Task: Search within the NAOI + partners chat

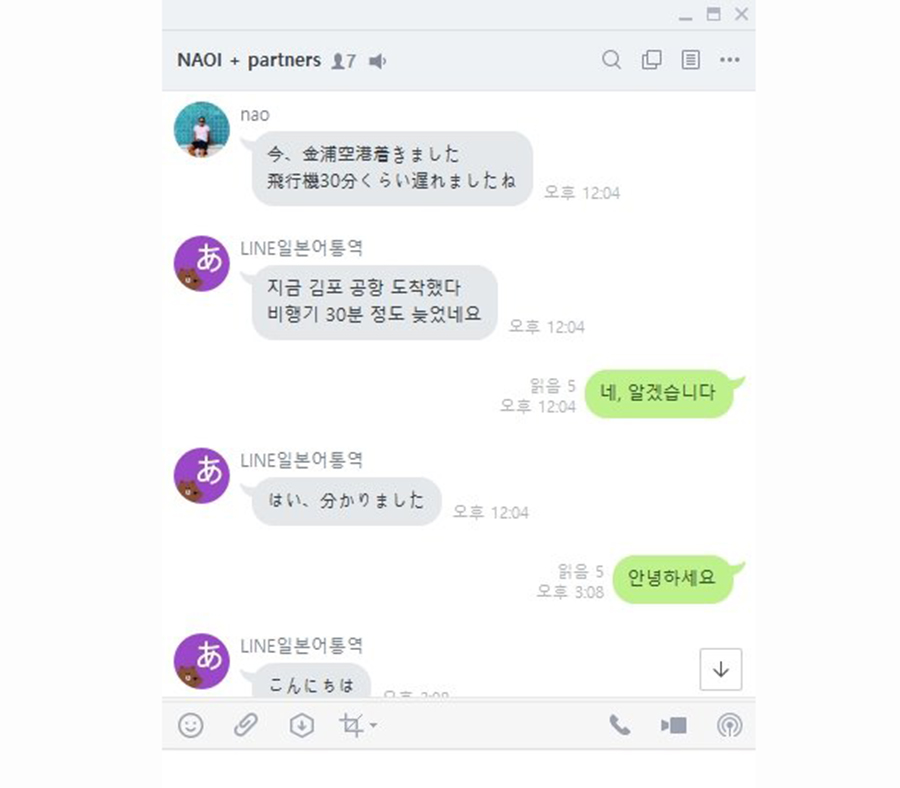Action: pyautogui.click(x=611, y=60)
